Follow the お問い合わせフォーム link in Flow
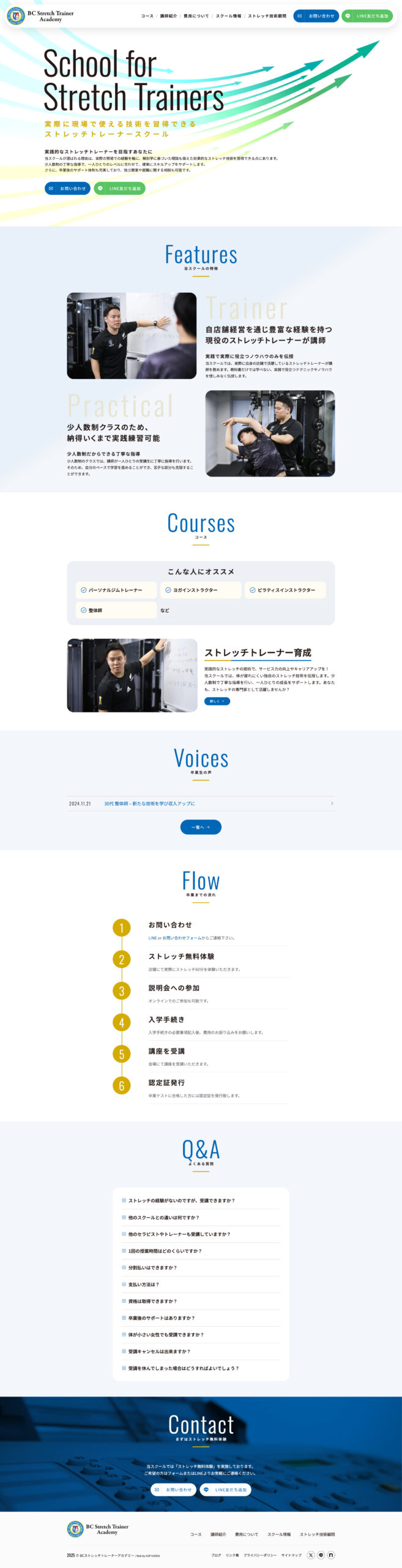 point(182,938)
